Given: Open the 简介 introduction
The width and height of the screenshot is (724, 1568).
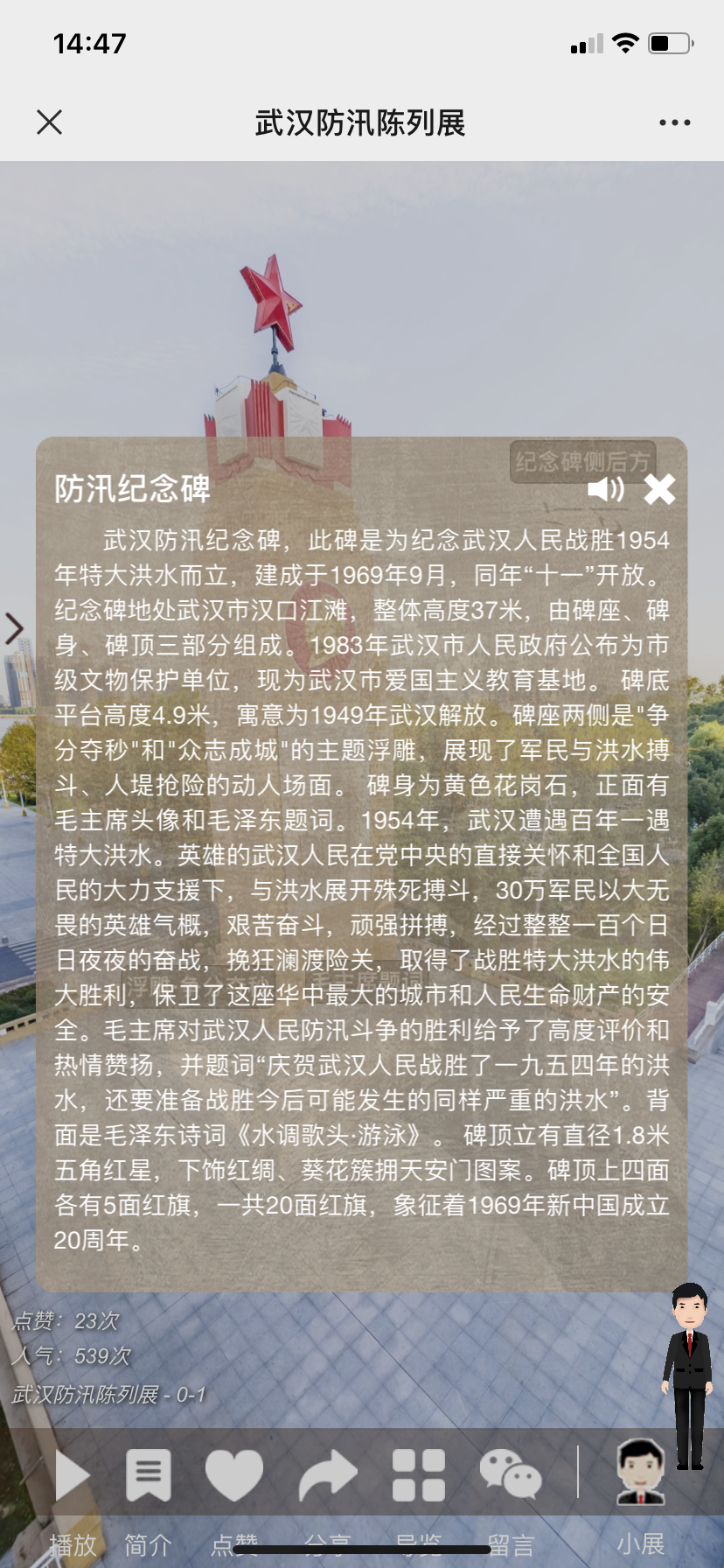Looking at the screenshot, I should 148,1476.
